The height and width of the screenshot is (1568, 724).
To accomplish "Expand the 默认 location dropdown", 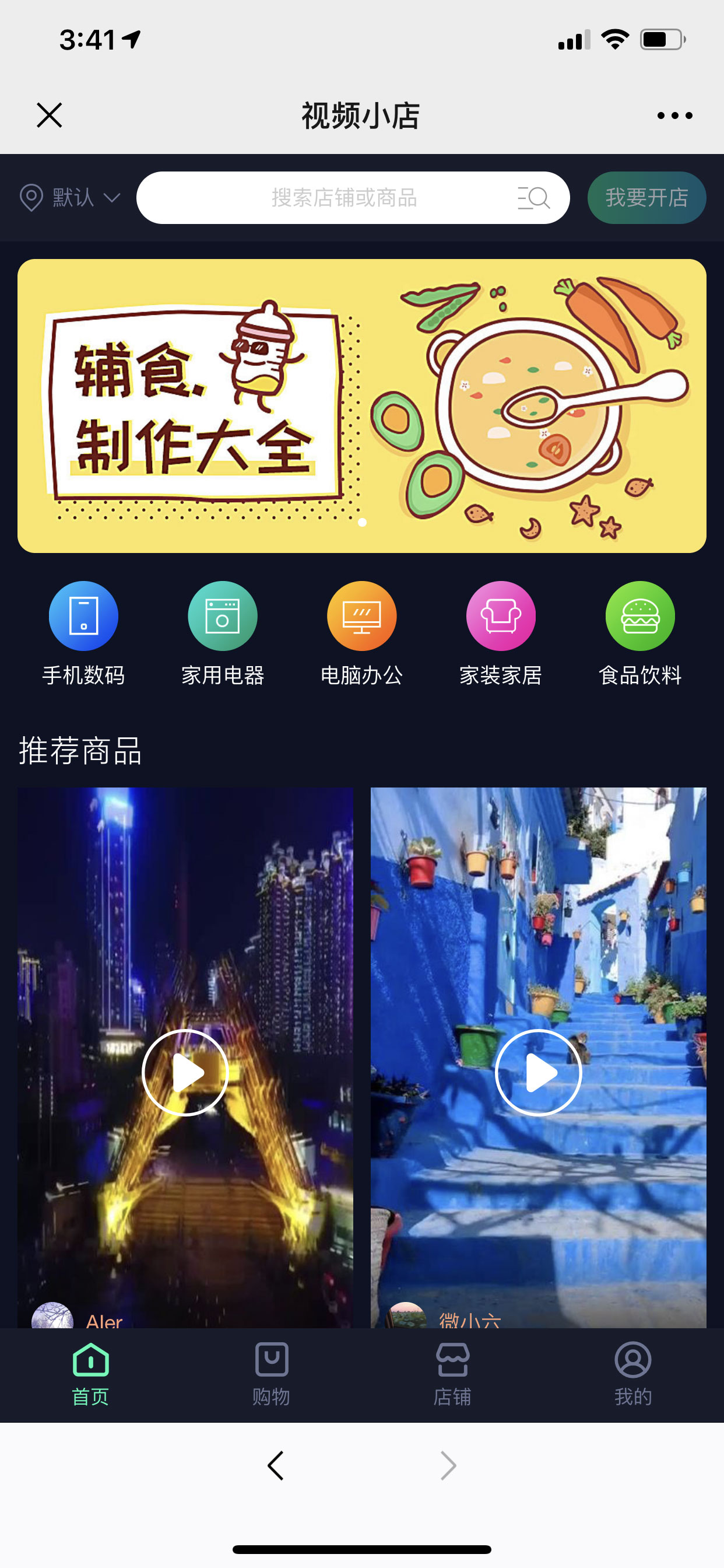I will [70, 198].
